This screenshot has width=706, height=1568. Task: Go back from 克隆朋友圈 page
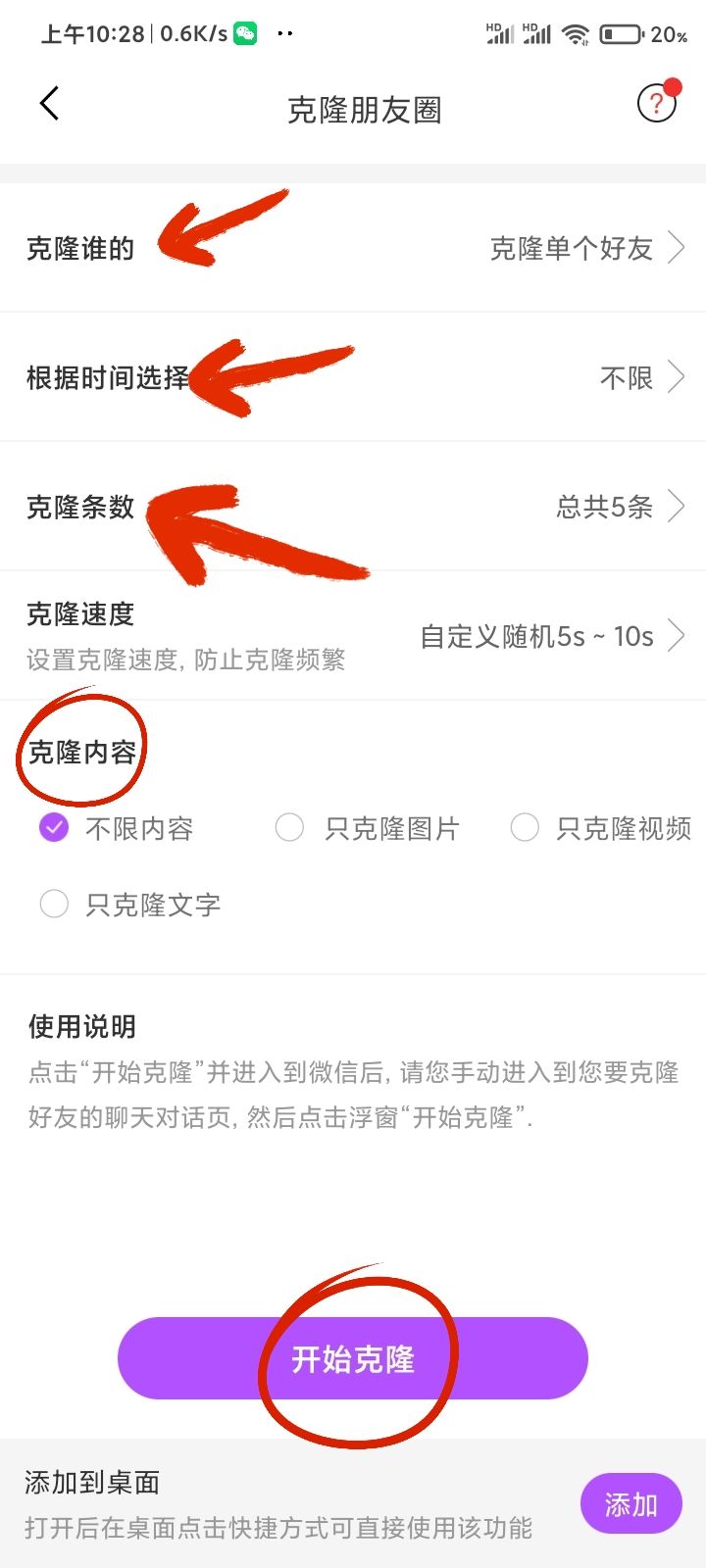(x=49, y=104)
